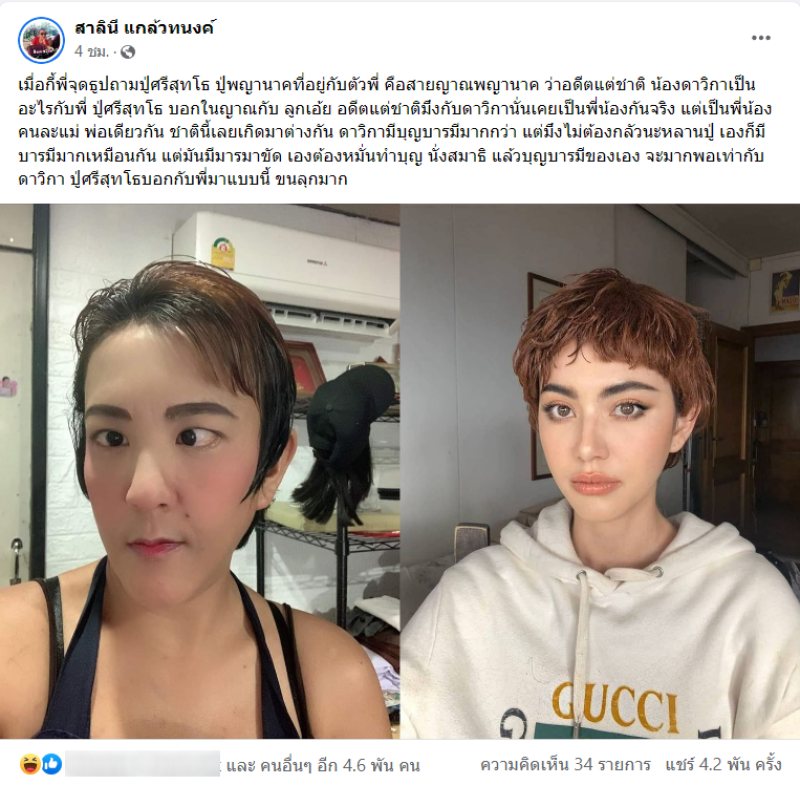The image size is (800, 785).
Task: Open the right photo with Gucci hoodie
Action: [600, 470]
